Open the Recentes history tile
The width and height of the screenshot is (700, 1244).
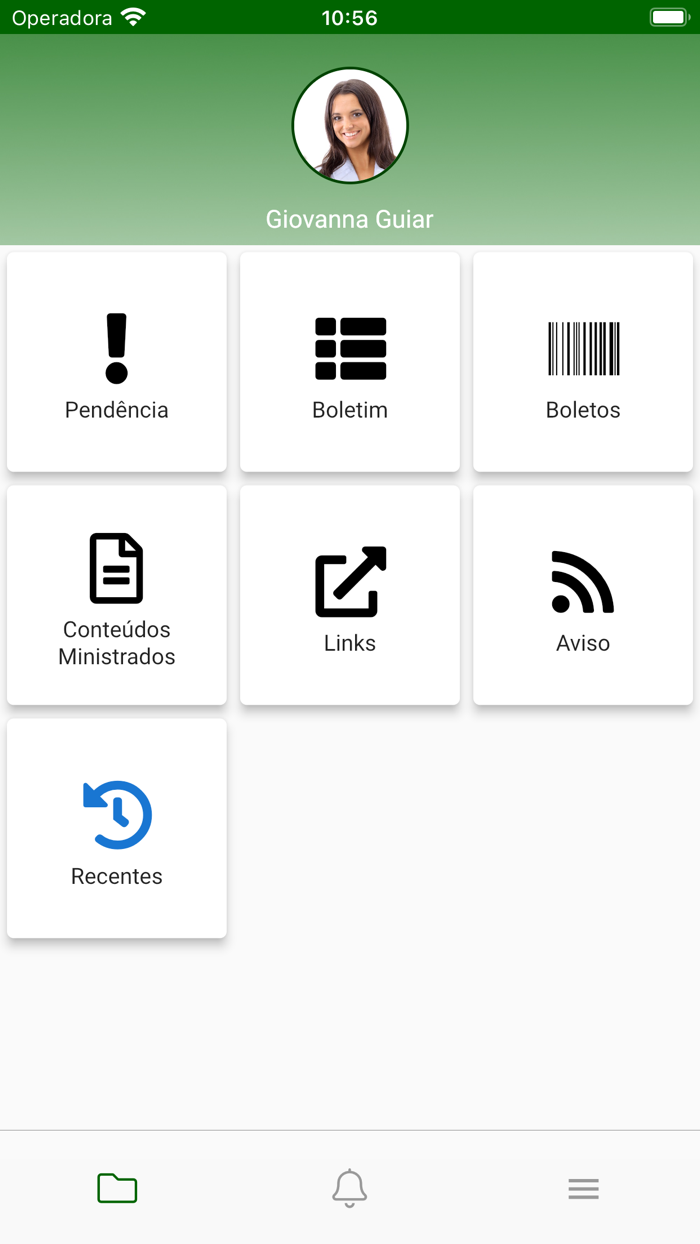coord(117,828)
